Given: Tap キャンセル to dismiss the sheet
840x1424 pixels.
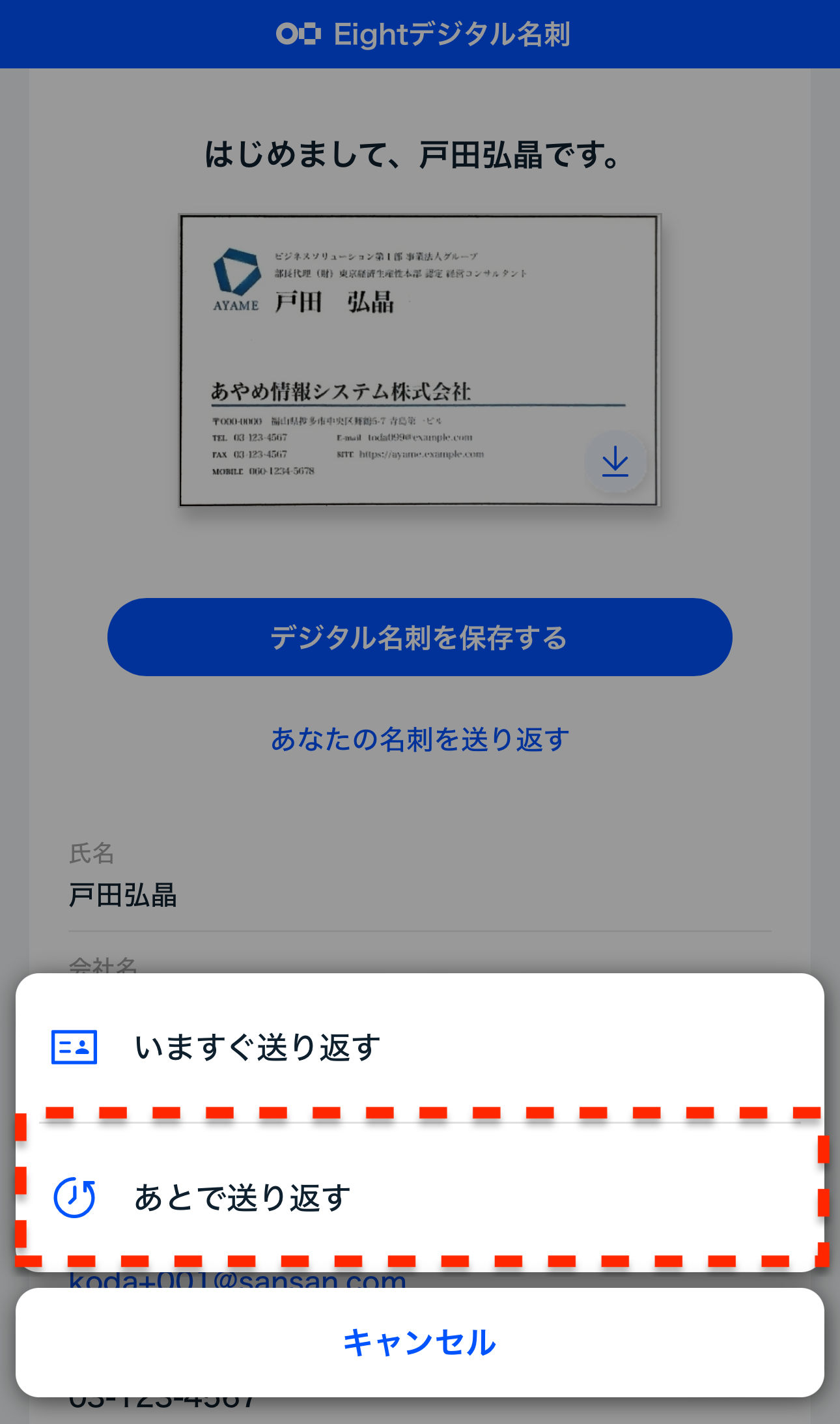Looking at the screenshot, I should coord(420,1343).
